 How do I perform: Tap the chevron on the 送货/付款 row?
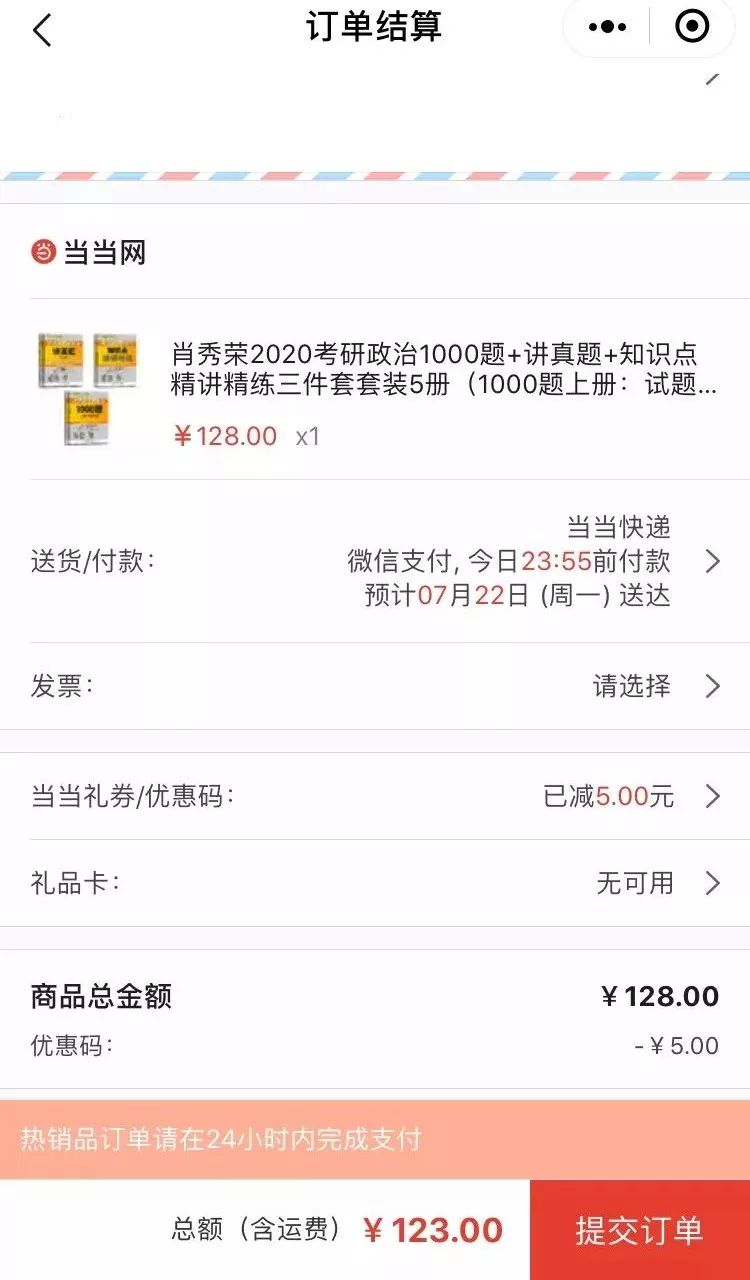click(716, 562)
